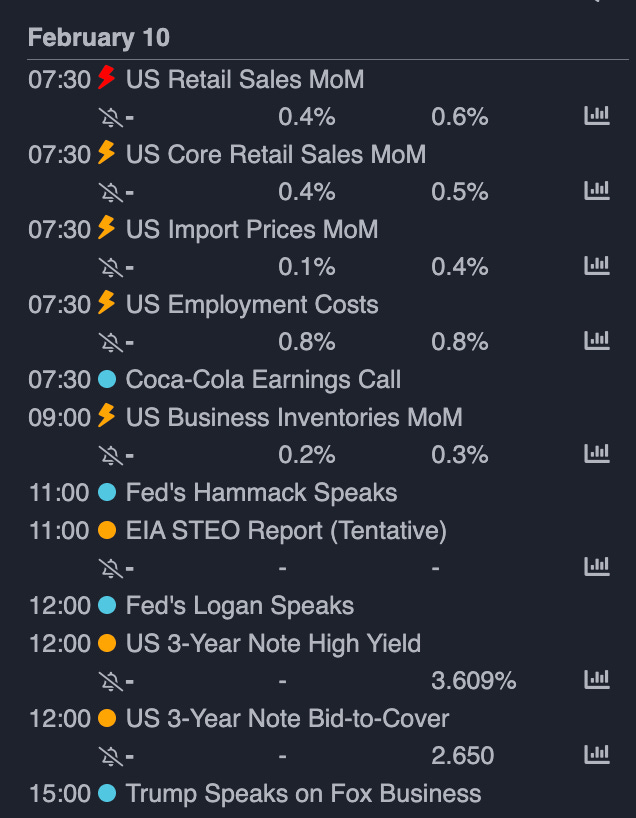Turn on alert for US Business Inventories MoM
This screenshot has height=818, width=636.
click(x=112, y=455)
